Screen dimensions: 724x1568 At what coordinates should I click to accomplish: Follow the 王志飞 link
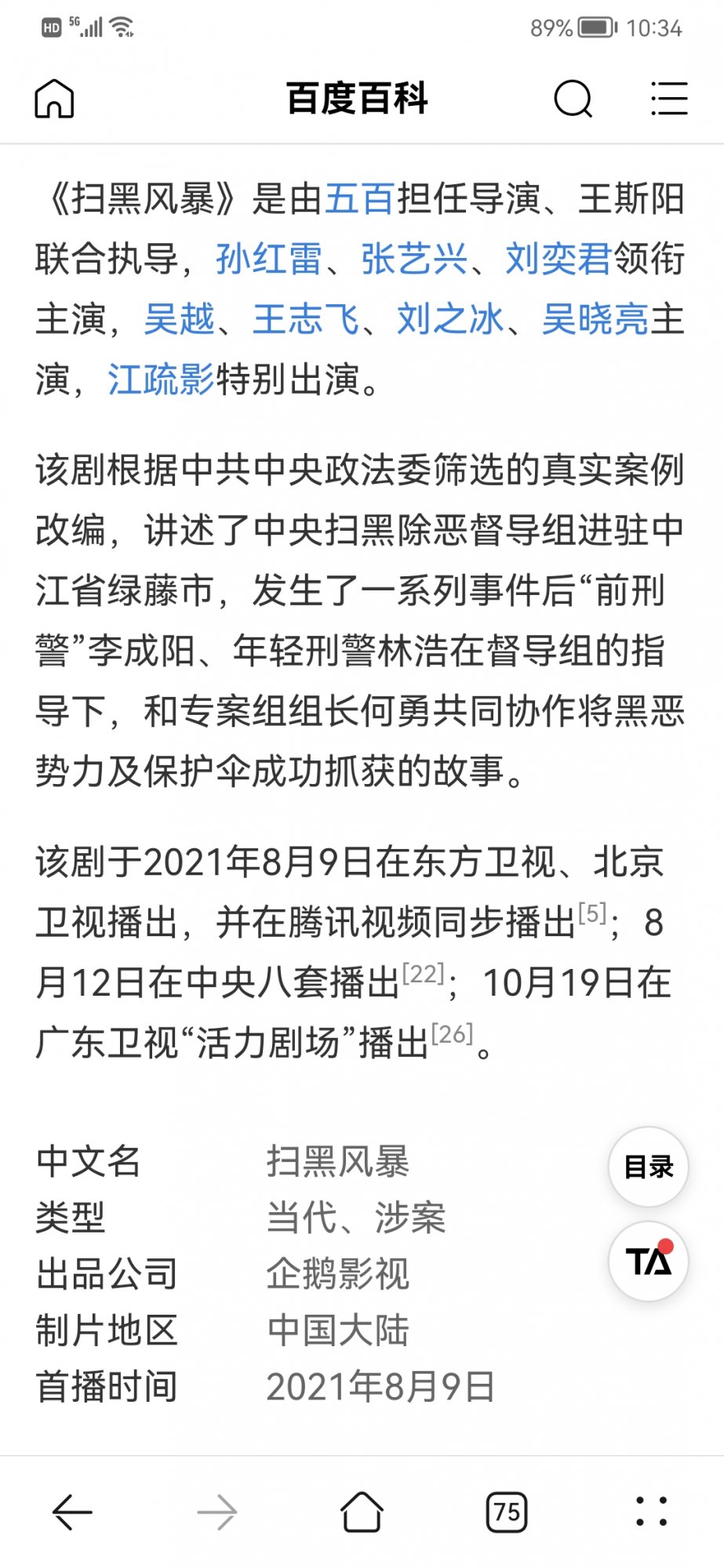click(306, 320)
